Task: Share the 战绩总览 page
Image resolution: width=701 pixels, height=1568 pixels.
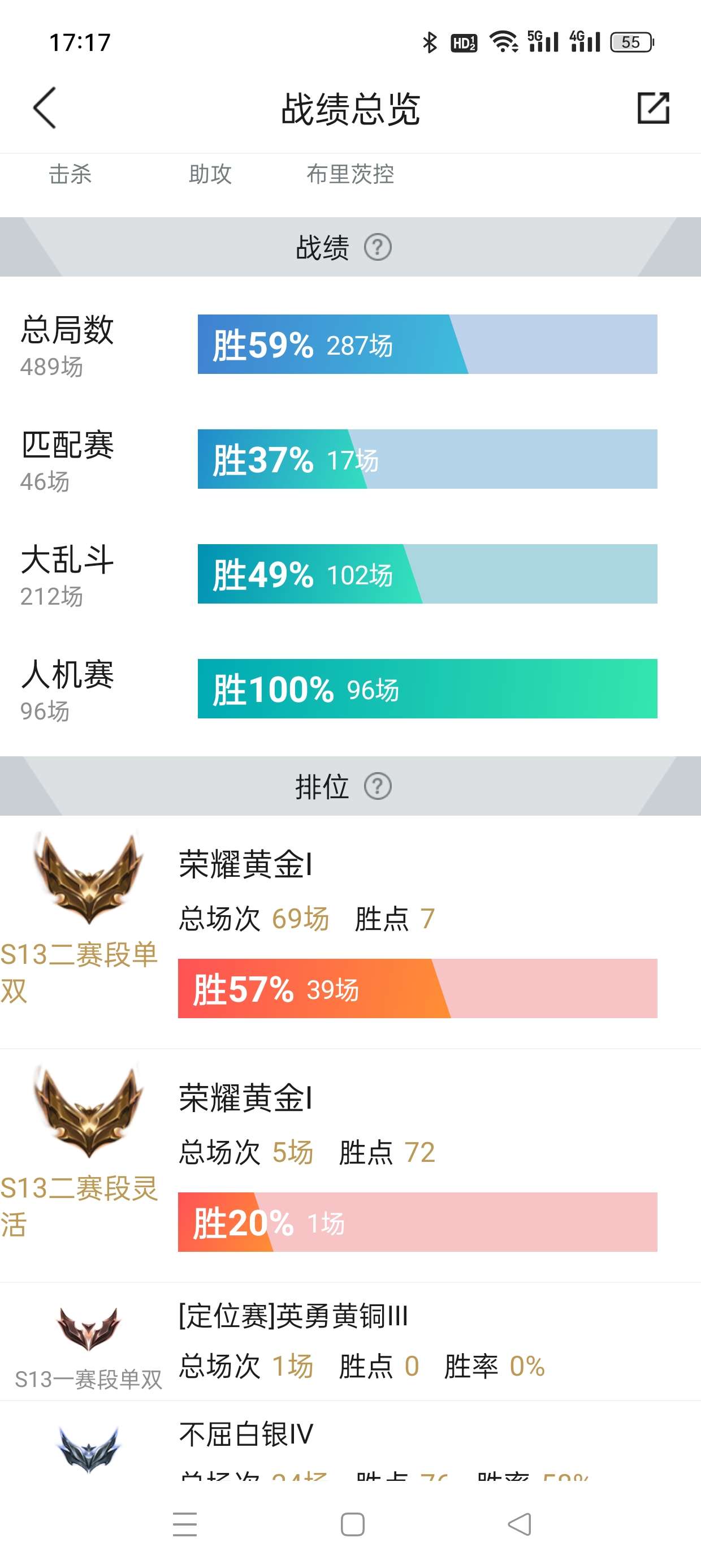Action: [x=653, y=107]
